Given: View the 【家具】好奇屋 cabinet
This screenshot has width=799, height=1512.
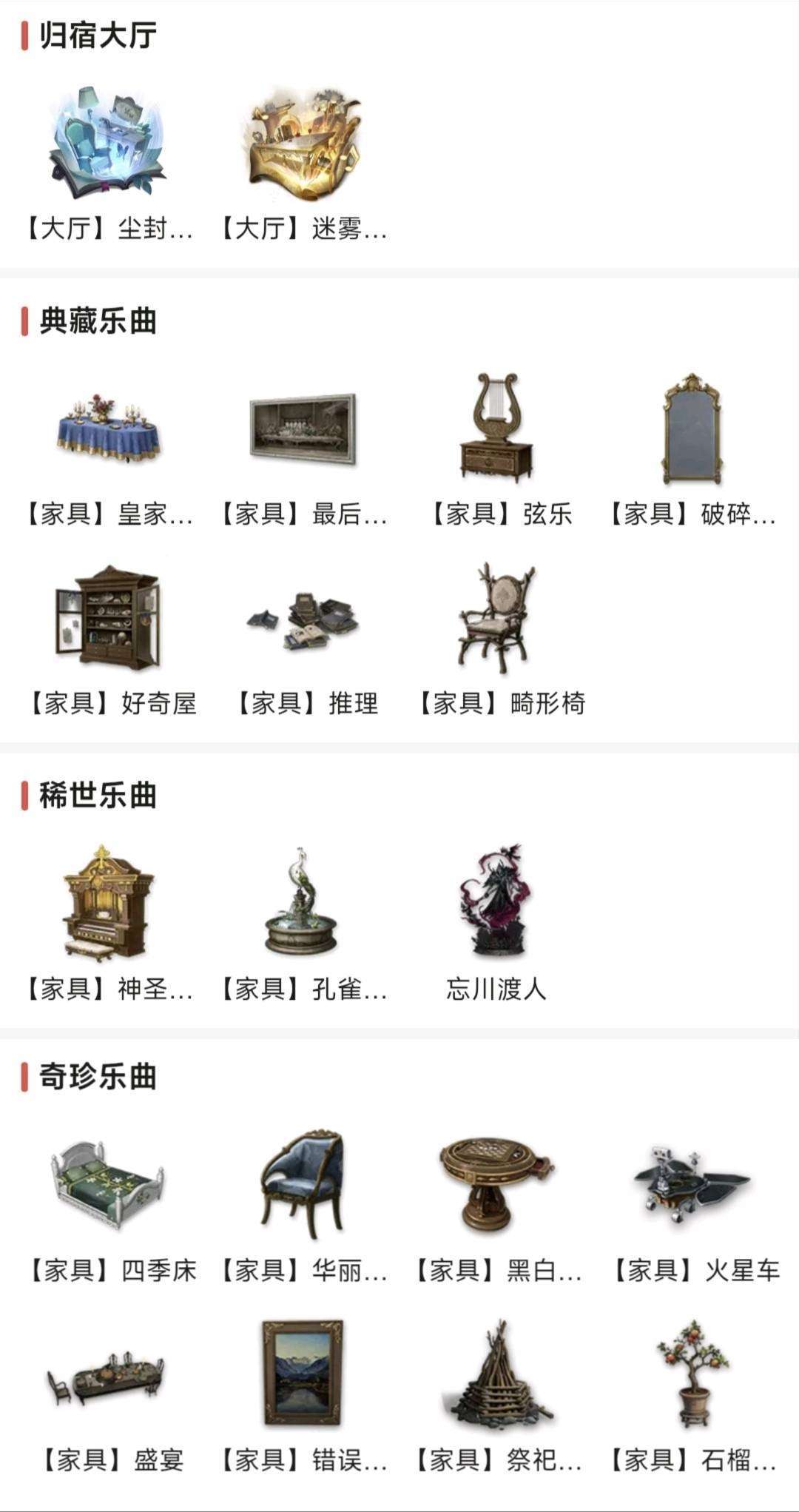Looking at the screenshot, I should coord(108,619).
